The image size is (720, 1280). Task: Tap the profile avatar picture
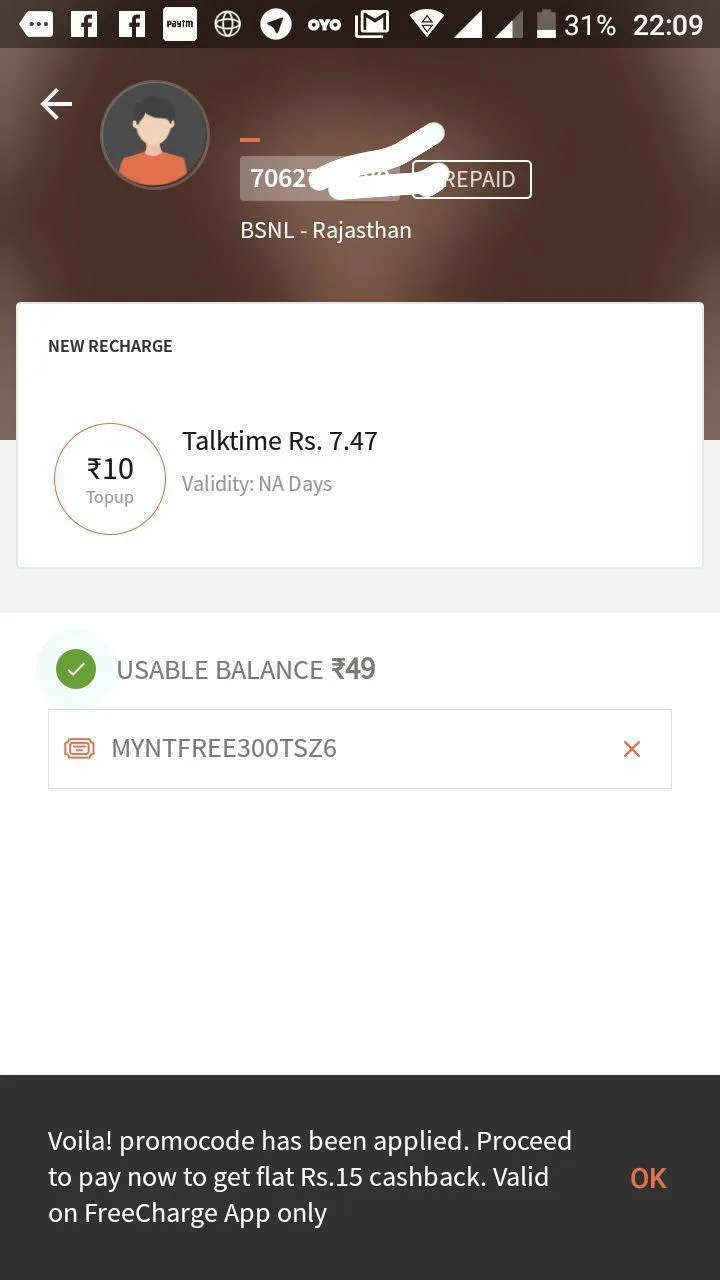click(x=155, y=134)
